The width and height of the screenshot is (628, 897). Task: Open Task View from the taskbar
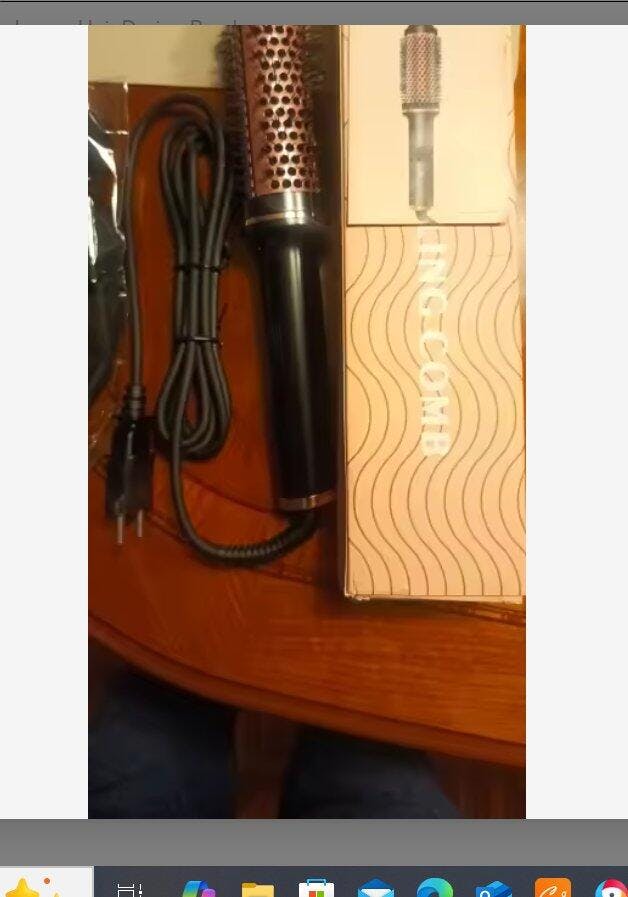[x=130, y=888]
